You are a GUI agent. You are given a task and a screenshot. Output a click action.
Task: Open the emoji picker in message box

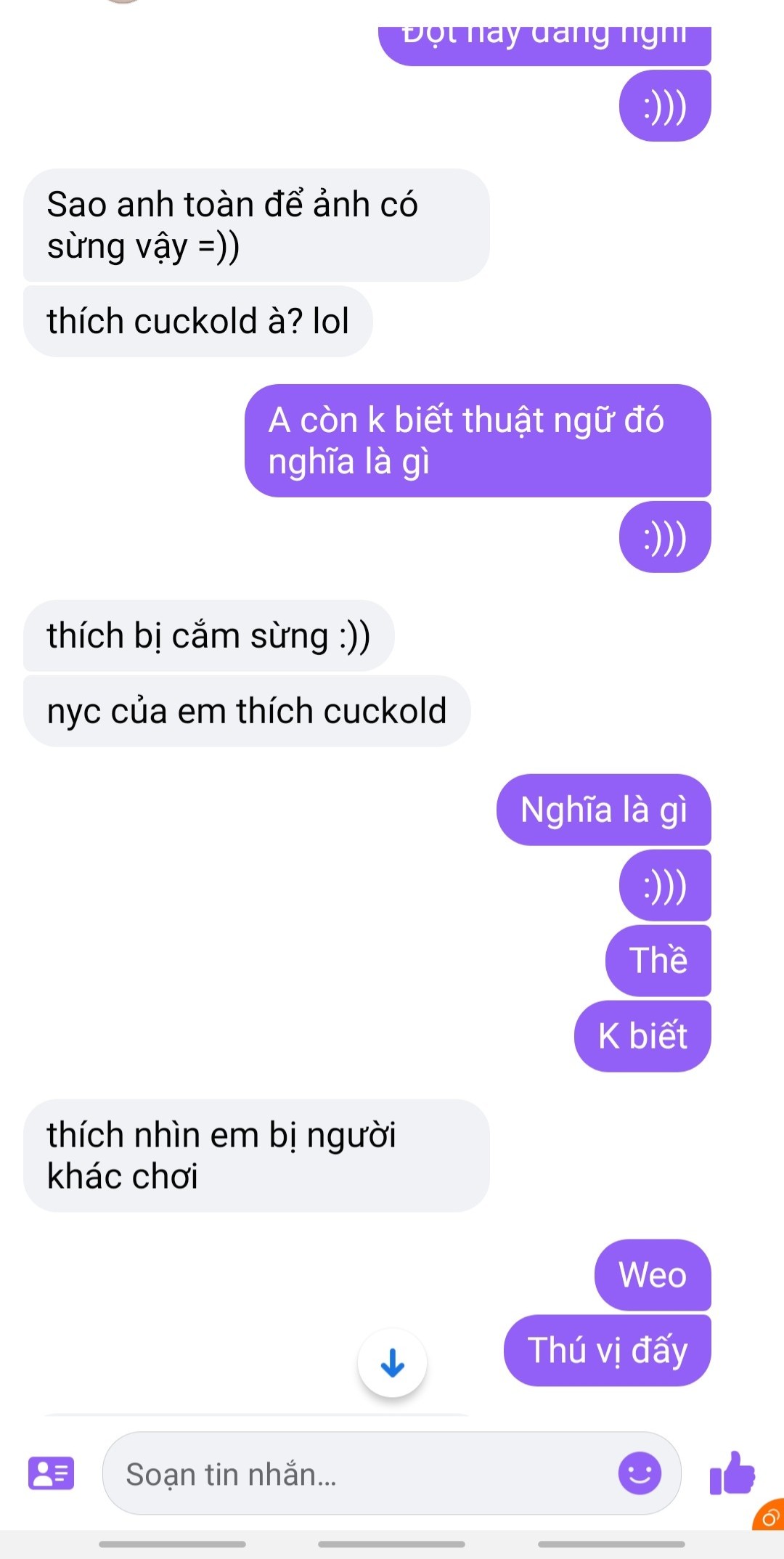640,1473
